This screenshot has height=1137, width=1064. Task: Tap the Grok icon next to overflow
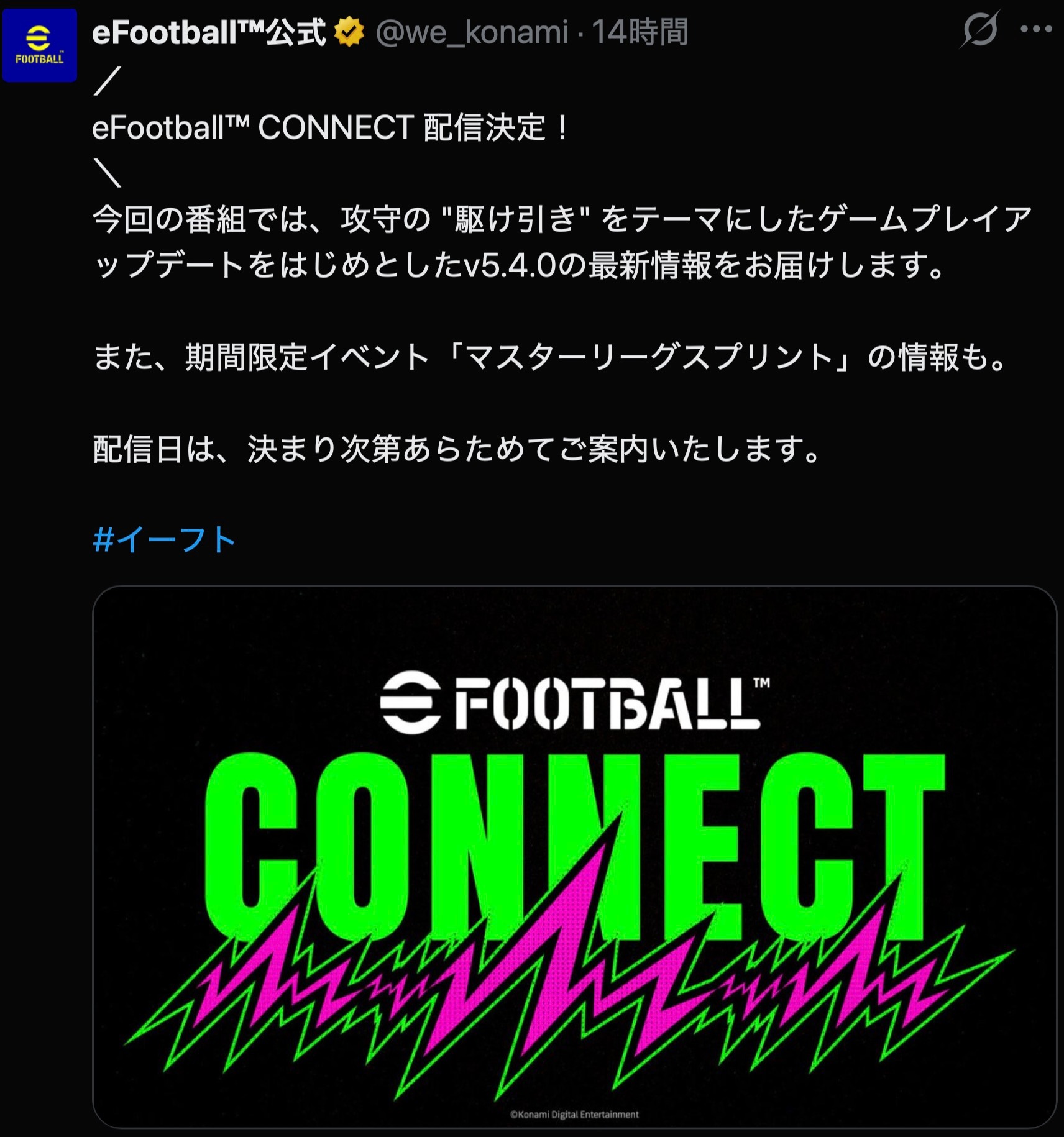click(x=979, y=30)
